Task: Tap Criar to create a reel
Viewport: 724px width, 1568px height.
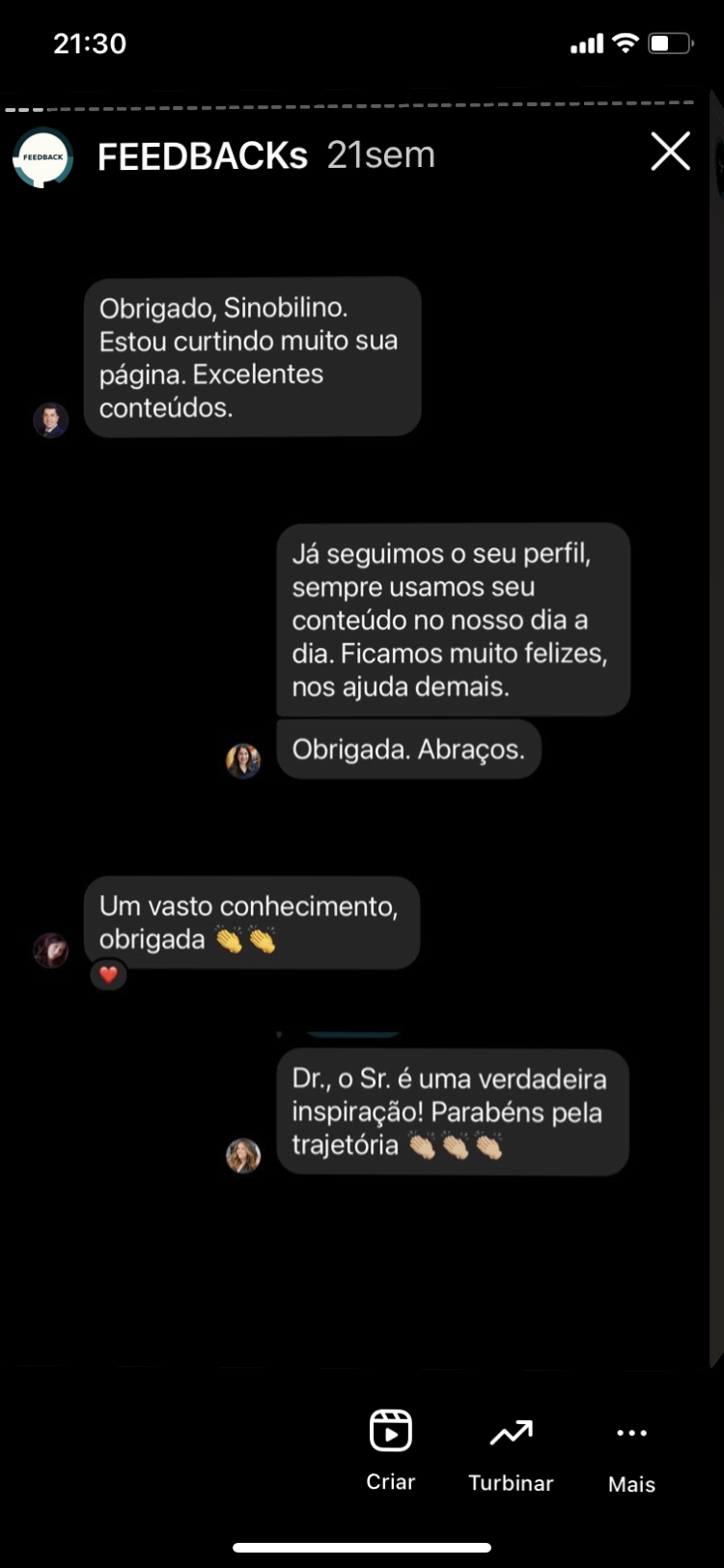Action: pyautogui.click(x=391, y=1450)
